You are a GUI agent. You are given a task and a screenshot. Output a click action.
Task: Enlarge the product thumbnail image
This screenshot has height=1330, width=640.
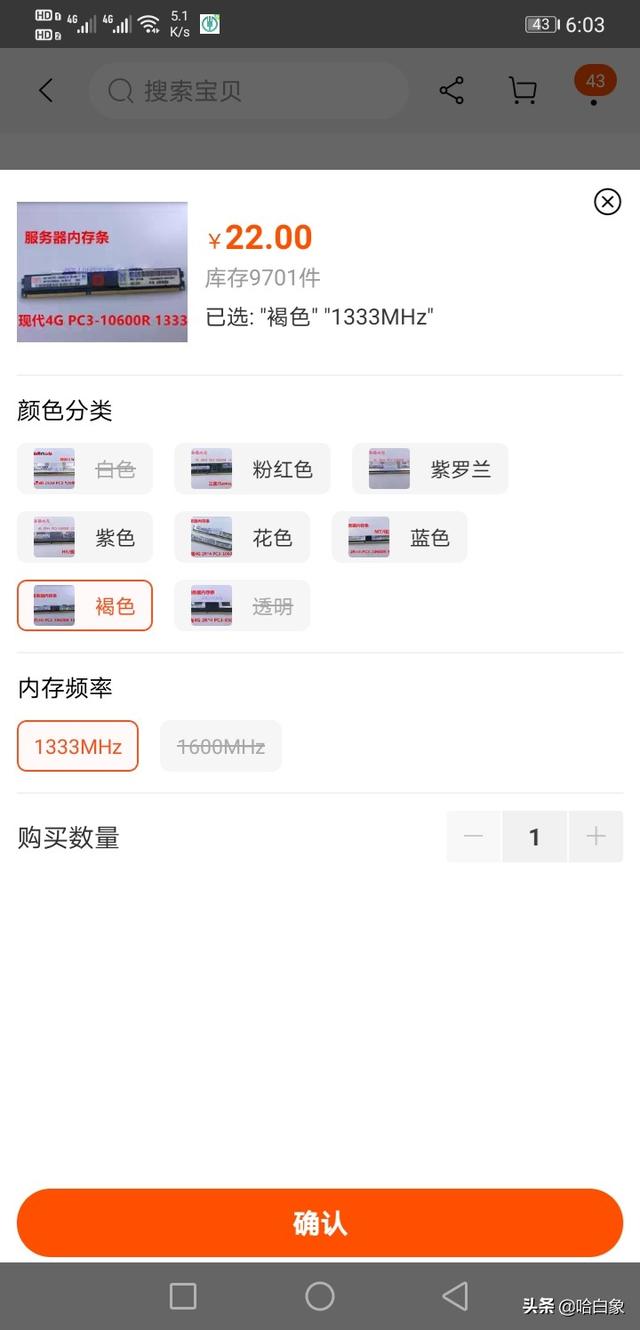[x=102, y=272]
